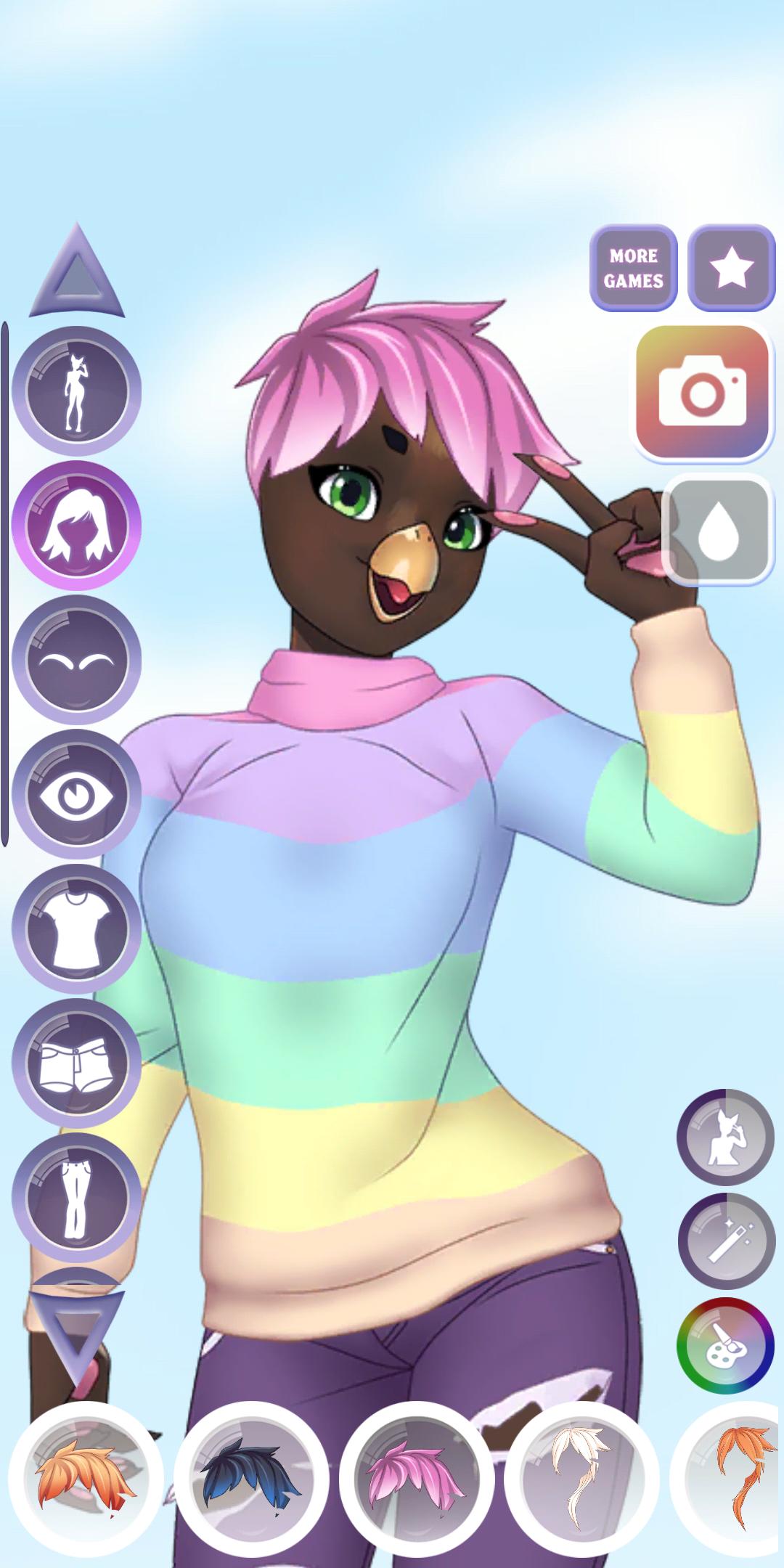The width and height of the screenshot is (784, 1568).
Task: Tap the down arrow in the category list
Action: (76, 1334)
